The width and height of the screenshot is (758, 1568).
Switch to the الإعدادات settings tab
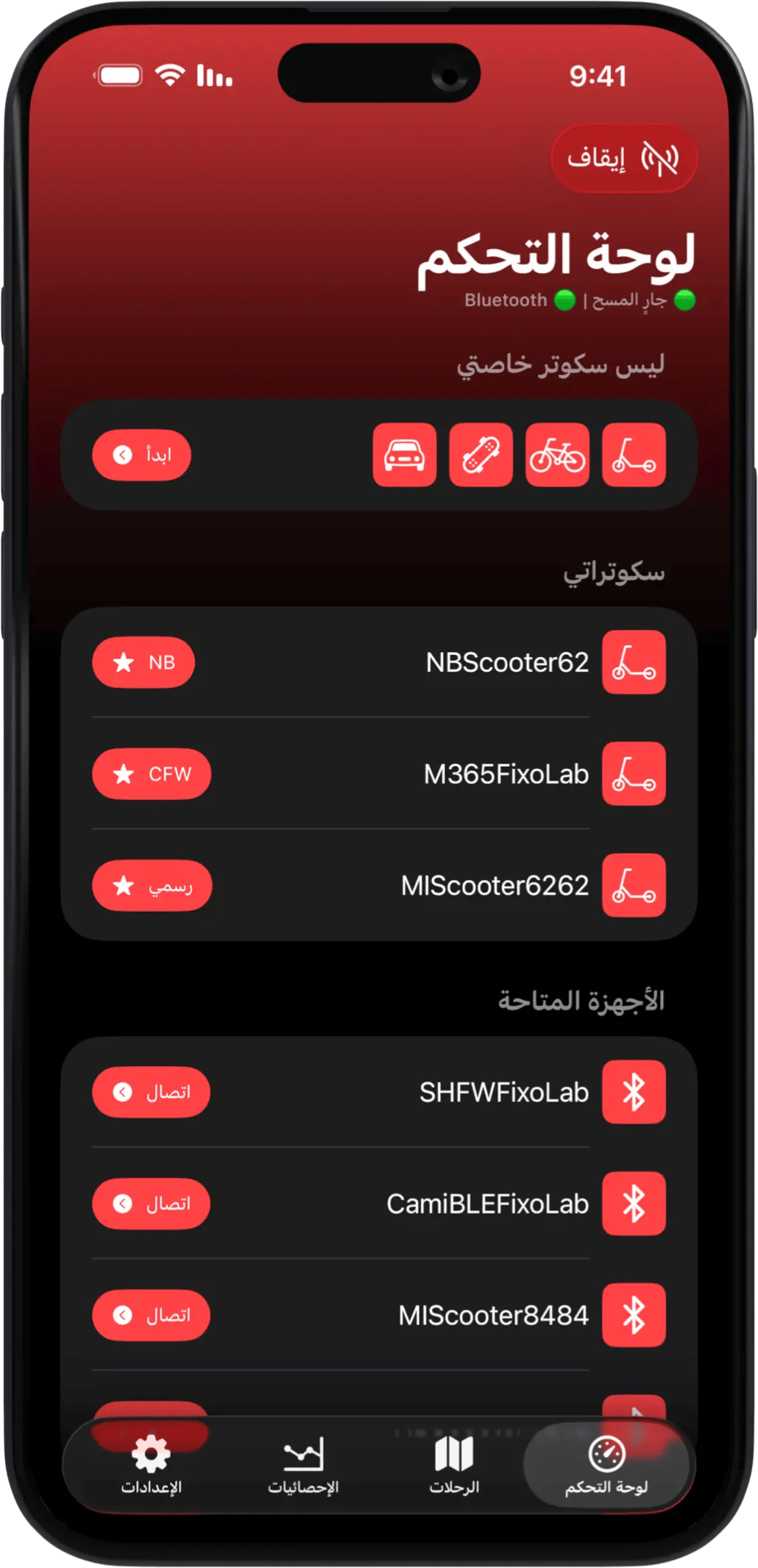(x=151, y=1465)
